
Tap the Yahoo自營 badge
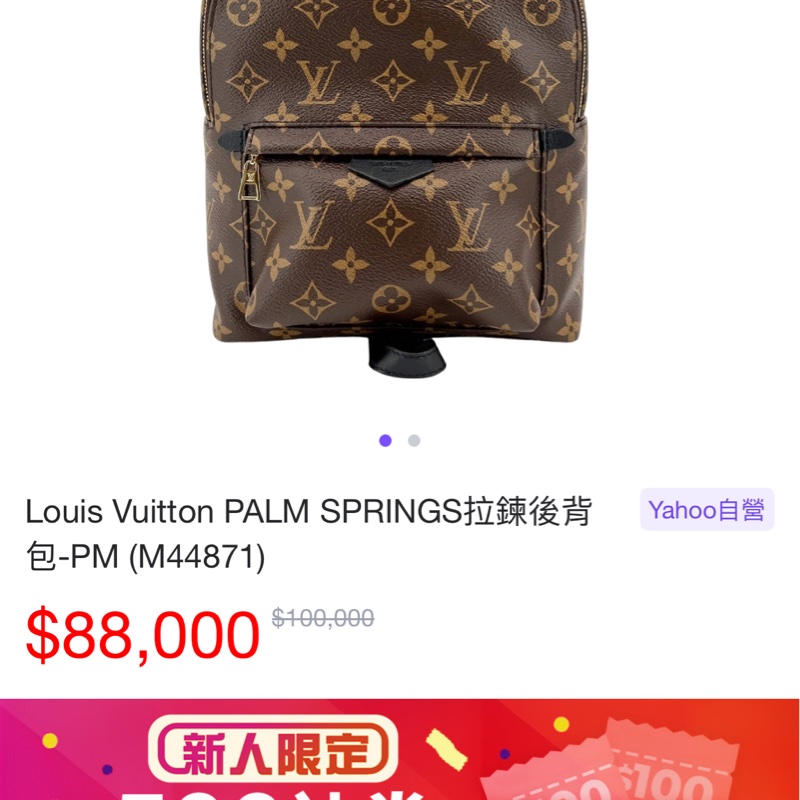[x=706, y=511]
